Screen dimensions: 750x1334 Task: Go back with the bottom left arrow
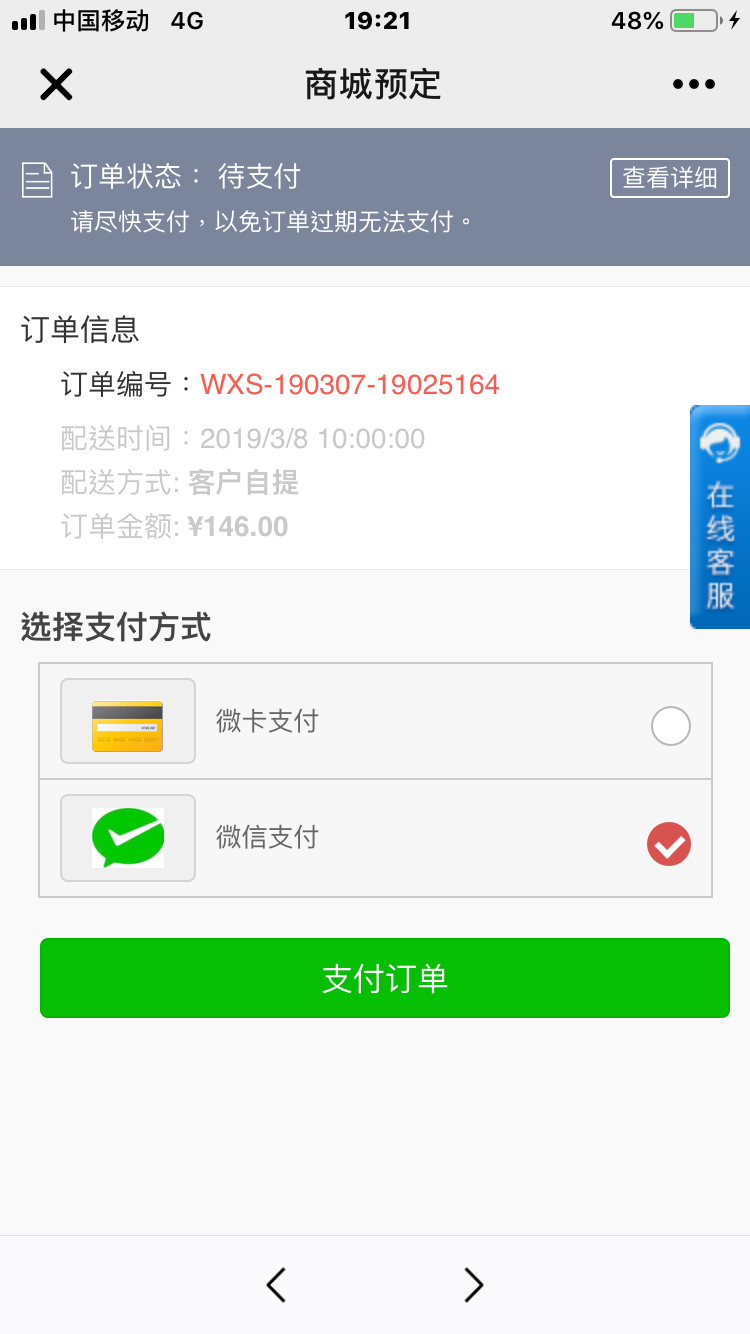point(277,1285)
